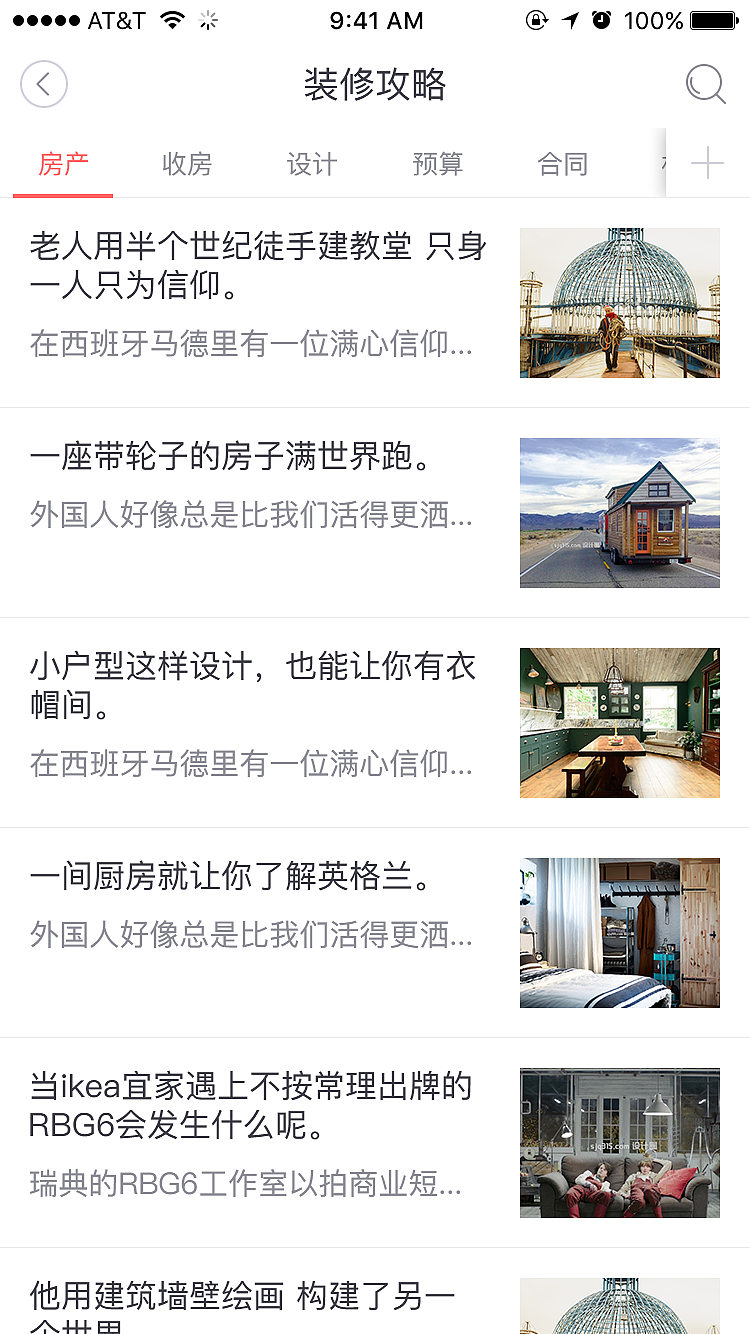Tap the back arrow icon
The width and height of the screenshot is (750, 1334).
pos(43,84)
